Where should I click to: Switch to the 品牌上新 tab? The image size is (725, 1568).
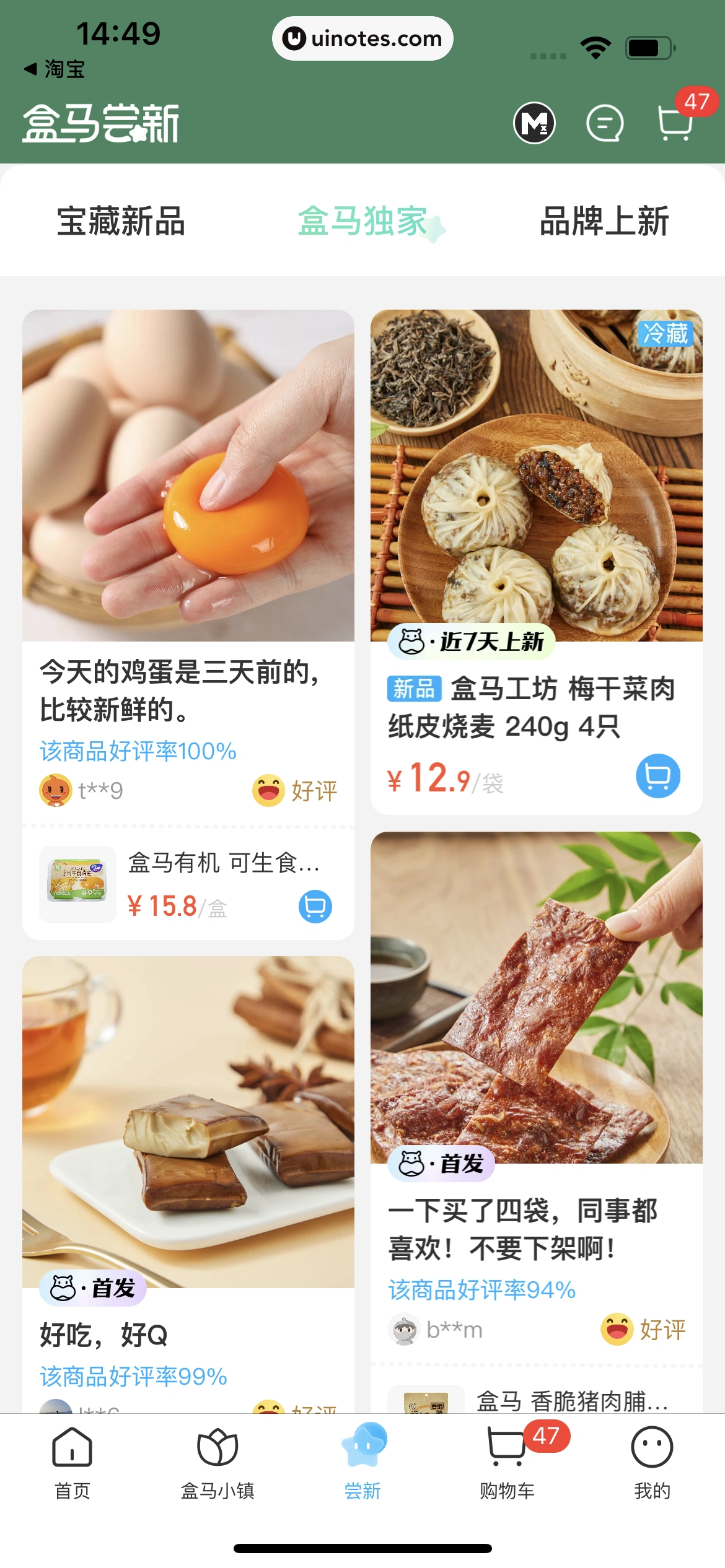point(603,223)
